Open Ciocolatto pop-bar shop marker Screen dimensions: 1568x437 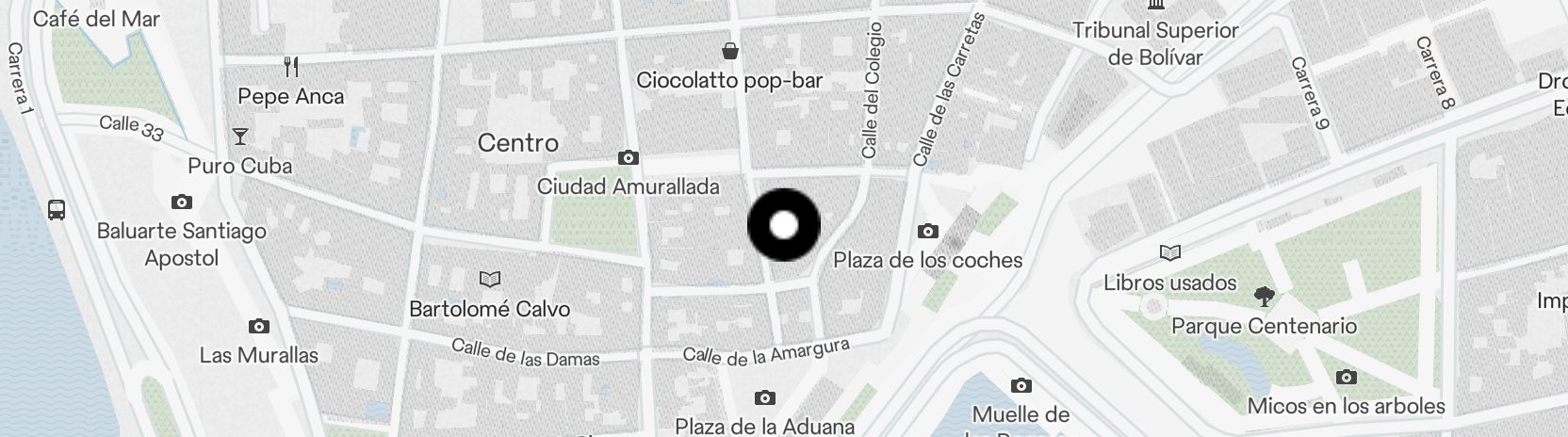[x=730, y=51]
